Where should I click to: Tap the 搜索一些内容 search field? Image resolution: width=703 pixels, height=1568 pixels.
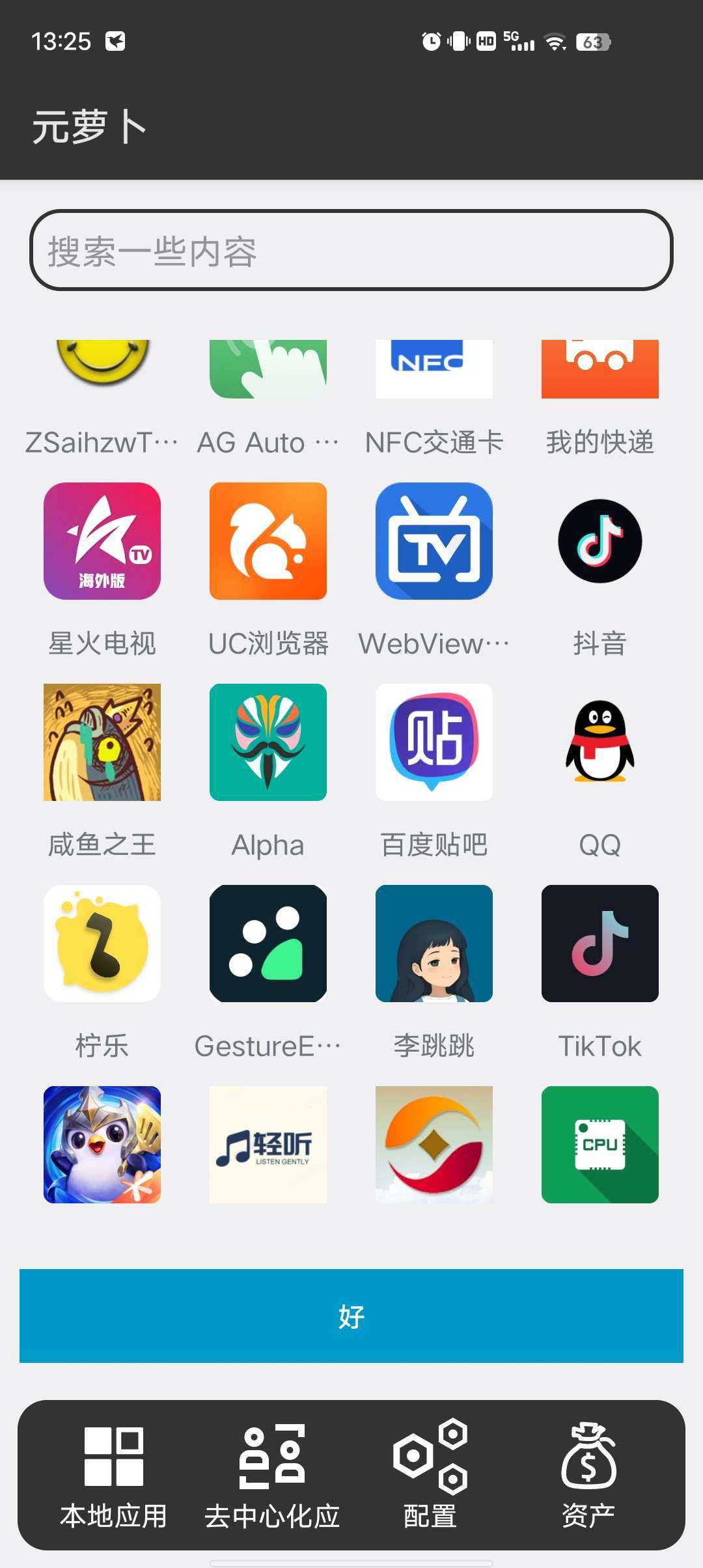click(351, 251)
